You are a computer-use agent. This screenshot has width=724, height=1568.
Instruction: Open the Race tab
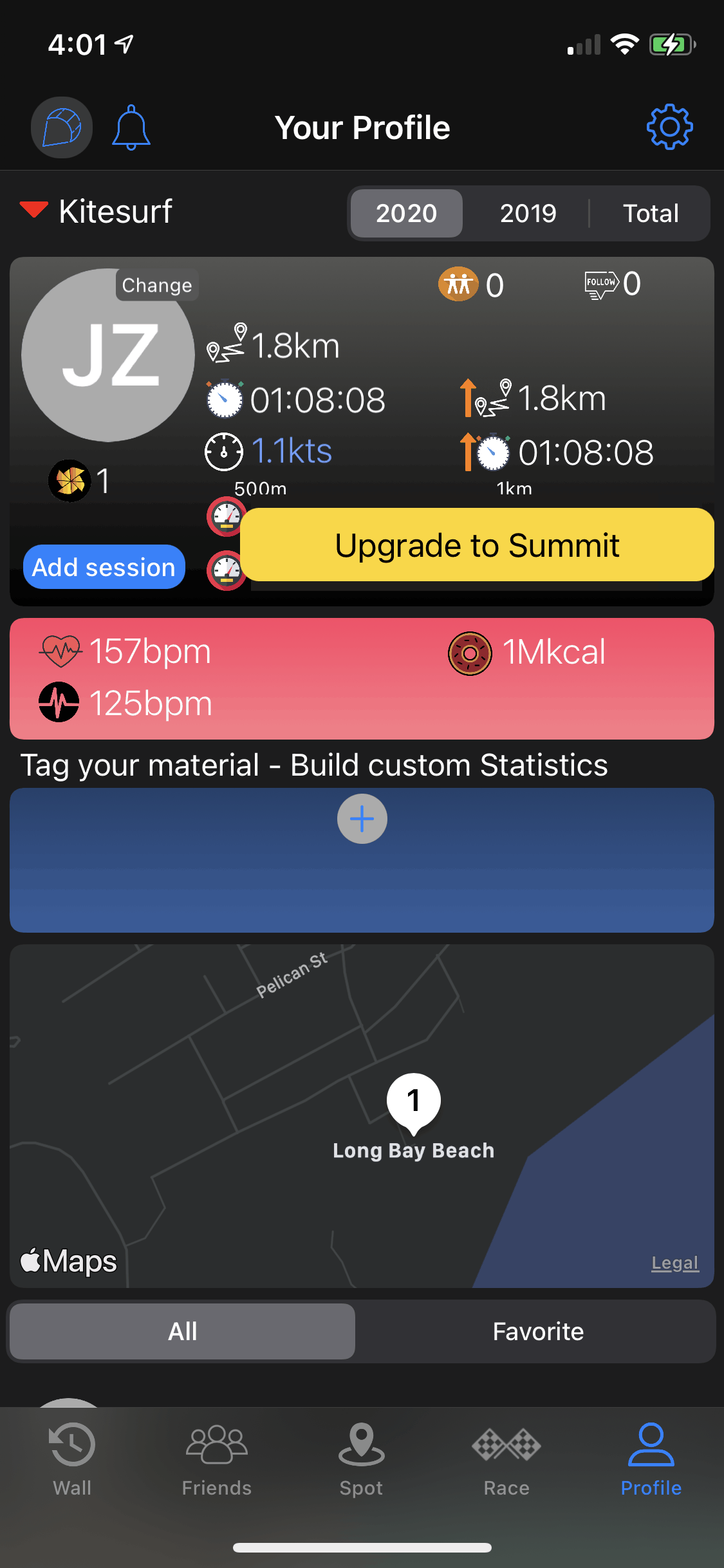[x=506, y=1461]
